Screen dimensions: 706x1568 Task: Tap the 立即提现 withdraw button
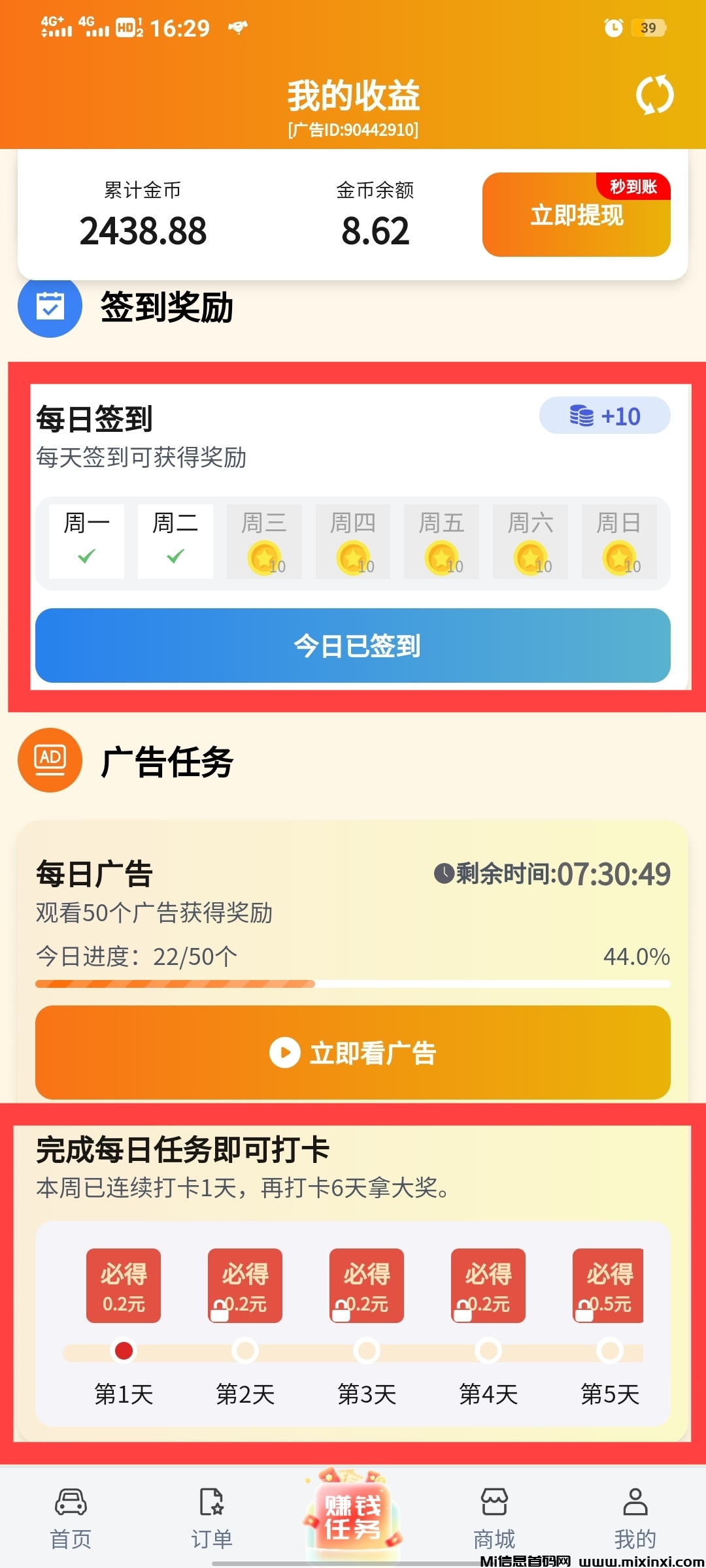[x=576, y=216]
